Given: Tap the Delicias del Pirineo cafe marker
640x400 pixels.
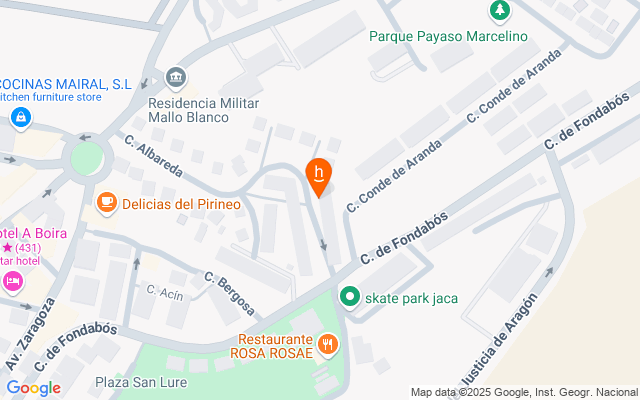Looking at the screenshot, I should (x=106, y=203).
